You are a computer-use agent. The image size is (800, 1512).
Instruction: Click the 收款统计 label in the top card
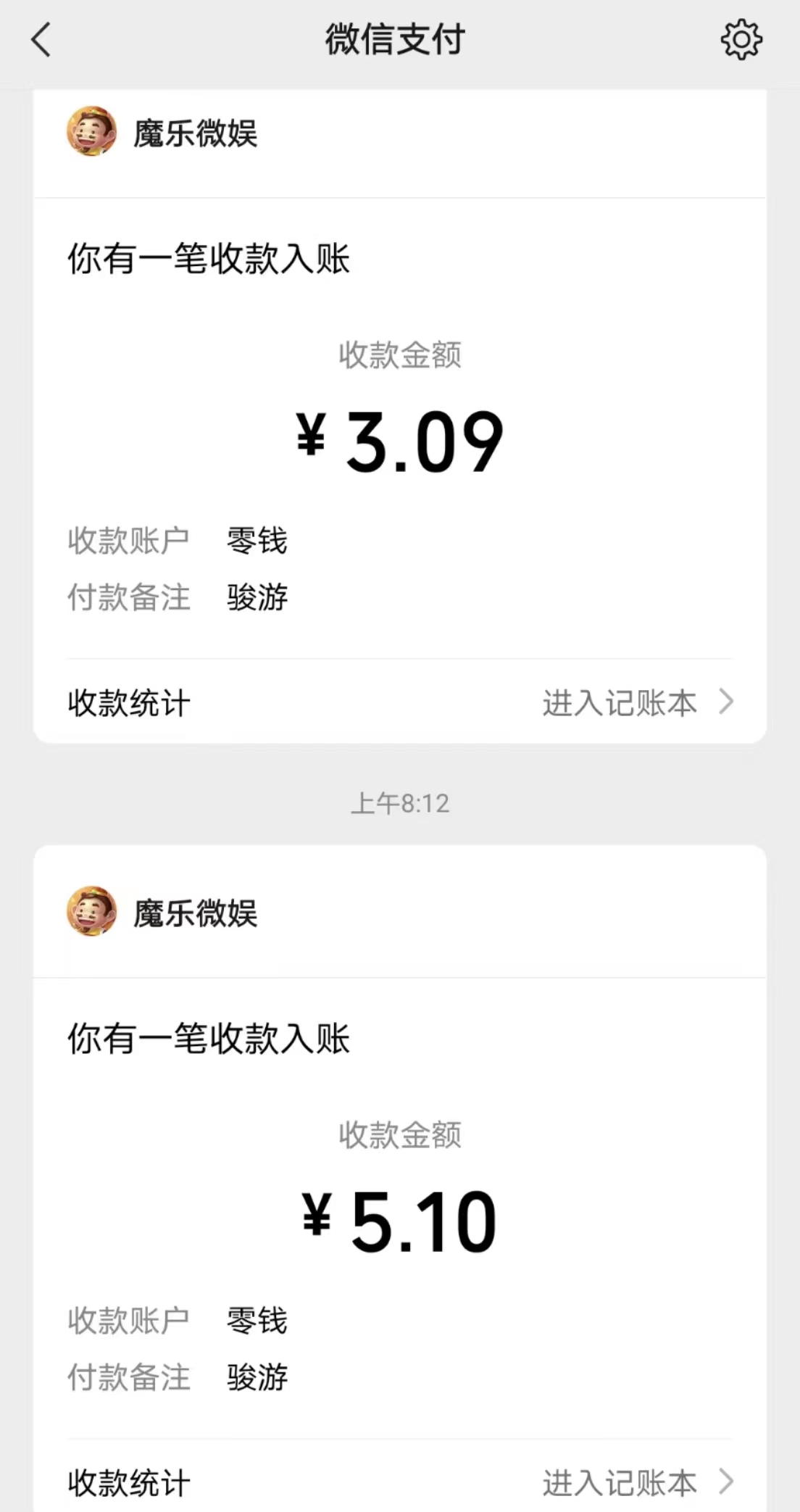128,702
